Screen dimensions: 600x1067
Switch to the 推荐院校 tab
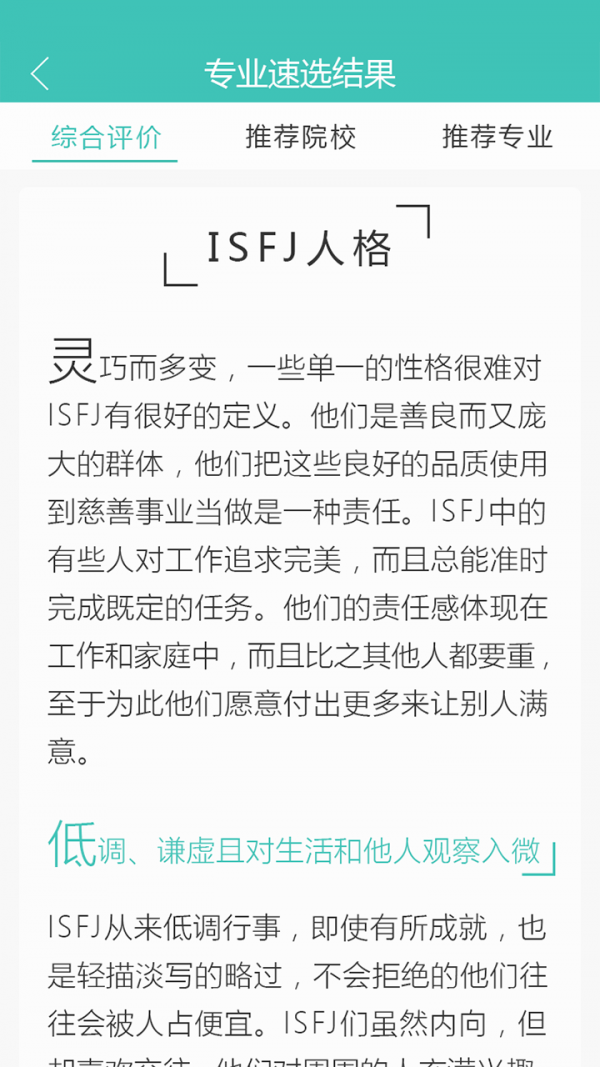pos(301,137)
